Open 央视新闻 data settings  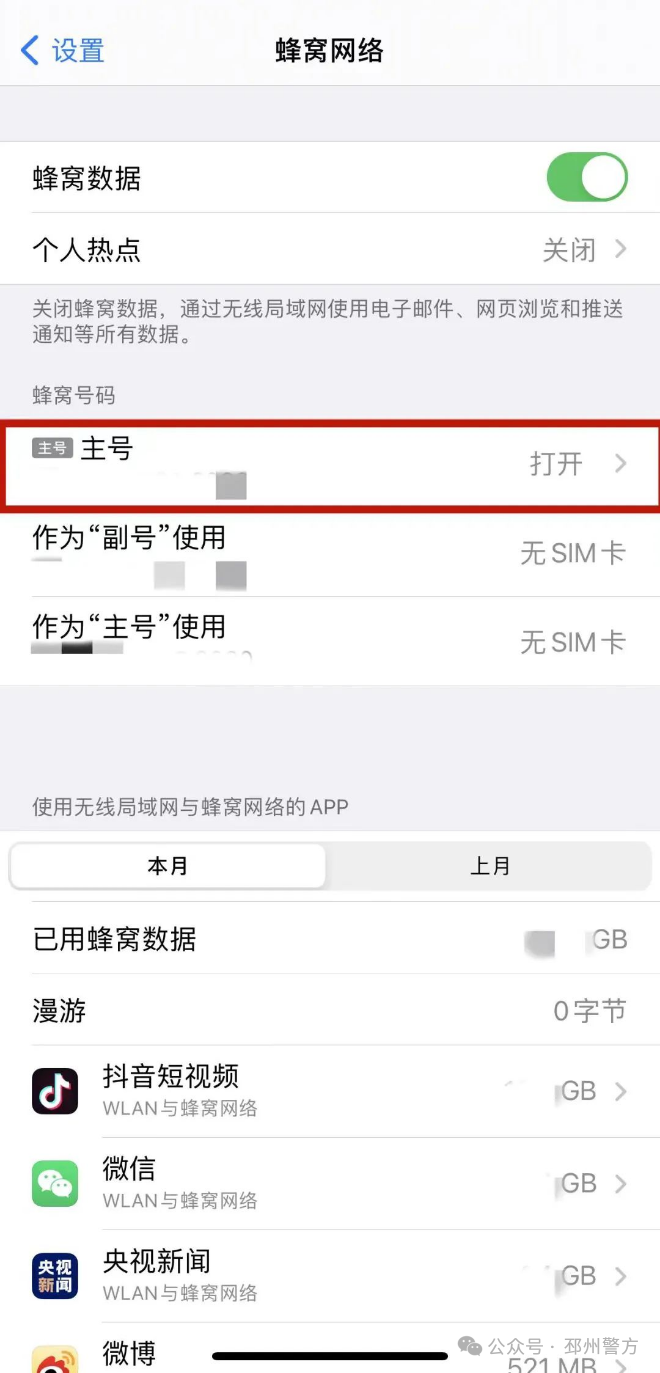(x=330, y=1276)
